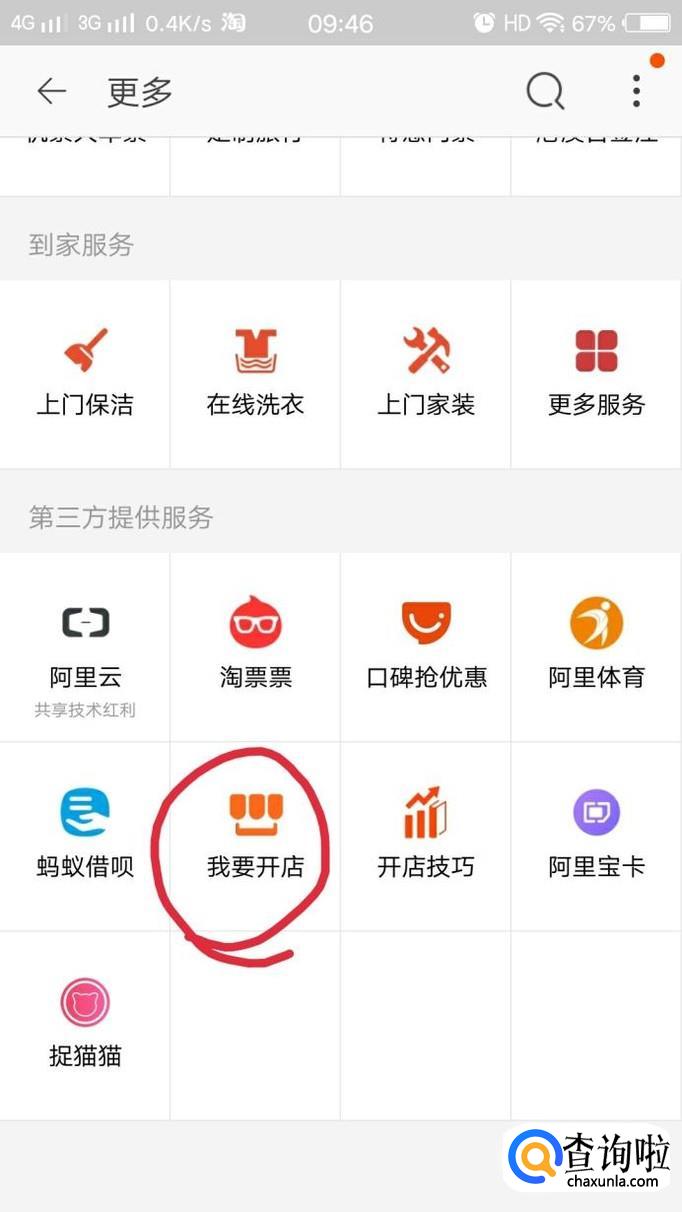Image resolution: width=682 pixels, height=1212 pixels.
Task: Launch 捉猫猫 game
Action: pos(85,1024)
